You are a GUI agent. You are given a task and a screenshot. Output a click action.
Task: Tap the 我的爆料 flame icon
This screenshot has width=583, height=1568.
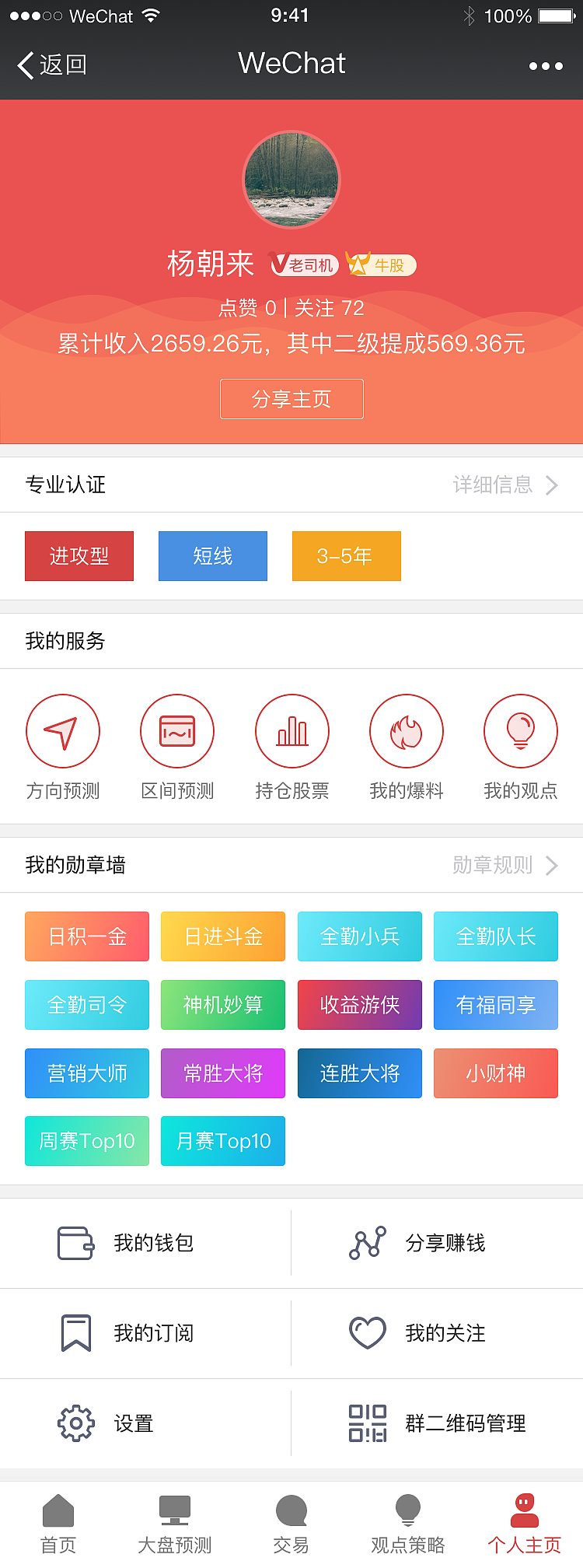pyautogui.click(x=407, y=731)
